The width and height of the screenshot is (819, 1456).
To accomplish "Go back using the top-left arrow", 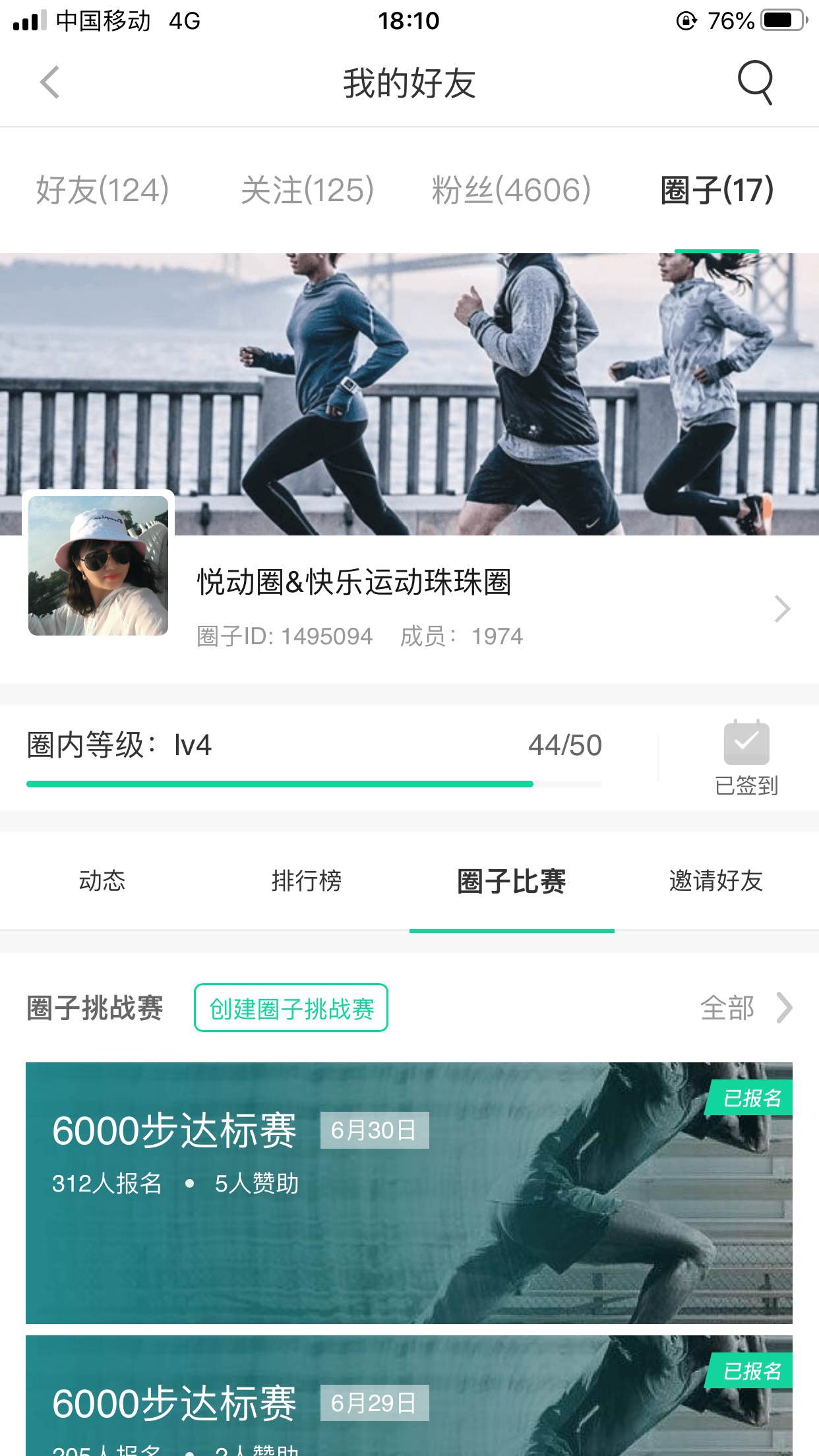I will (x=50, y=82).
